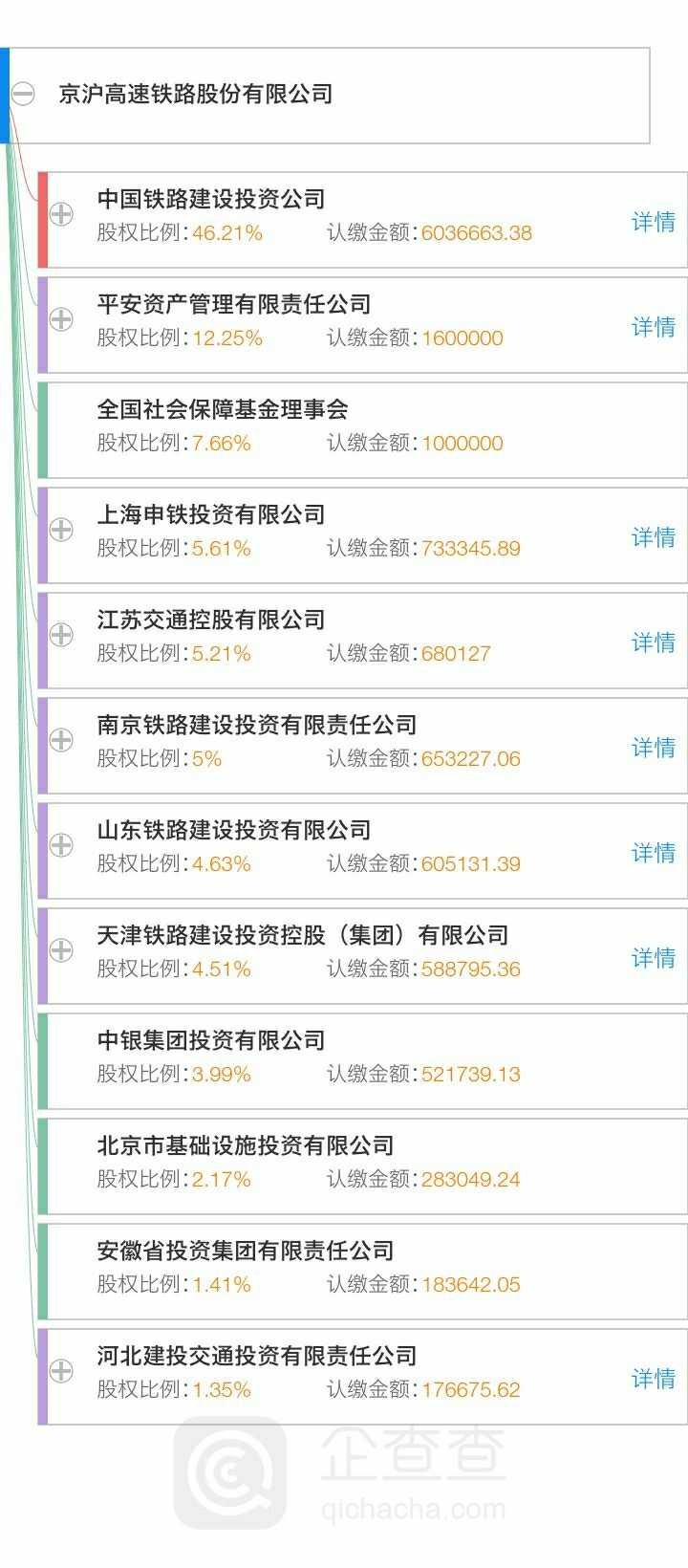The image size is (688, 1568).
Task: View 详情 of 平安资产管理有限责任公司
Action: pyautogui.click(x=654, y=327)
